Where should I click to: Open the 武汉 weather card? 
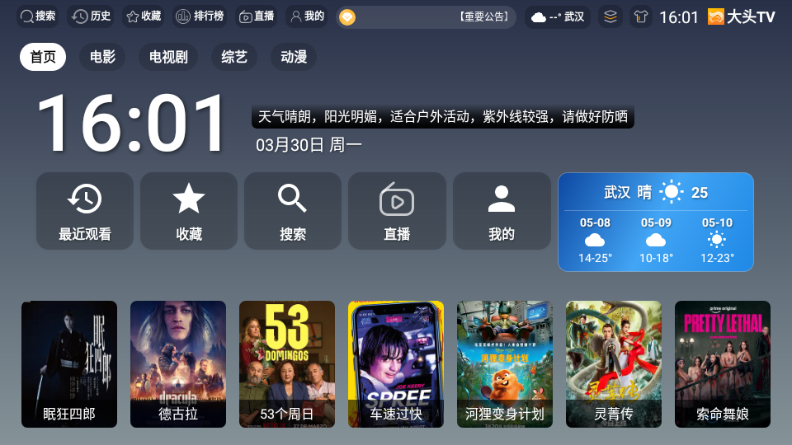point(655,222)
